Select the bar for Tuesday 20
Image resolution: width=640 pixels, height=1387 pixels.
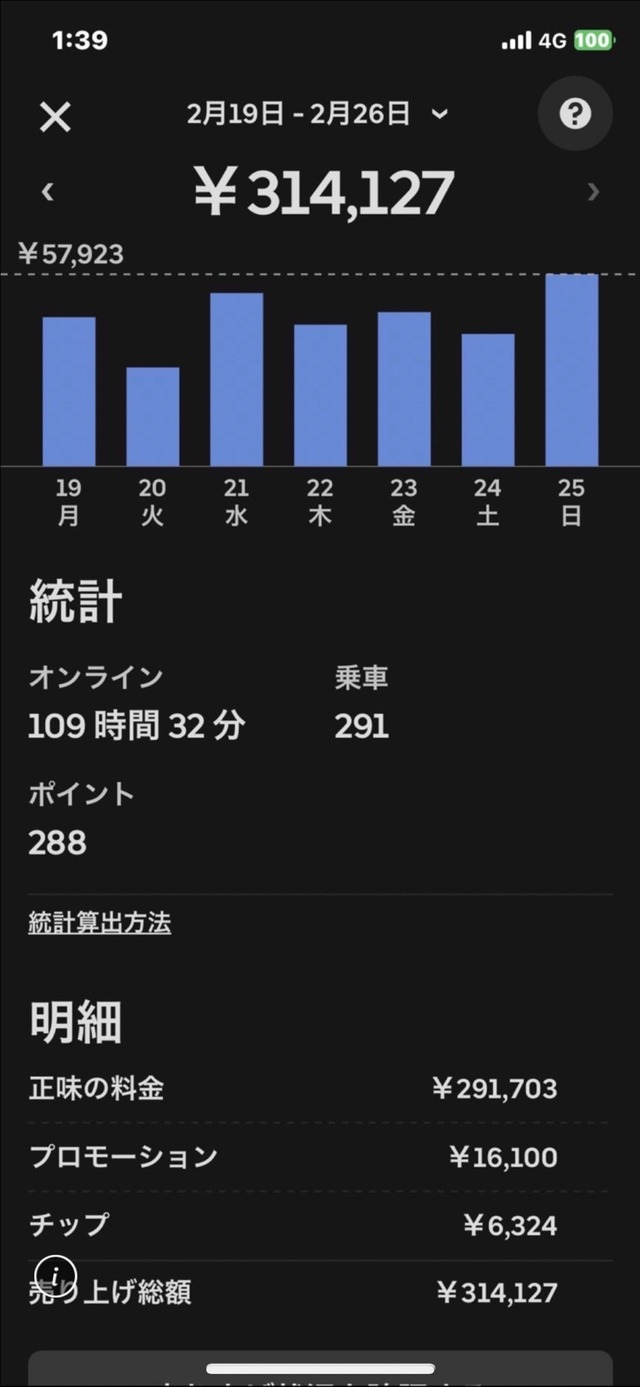click(153, 416)
